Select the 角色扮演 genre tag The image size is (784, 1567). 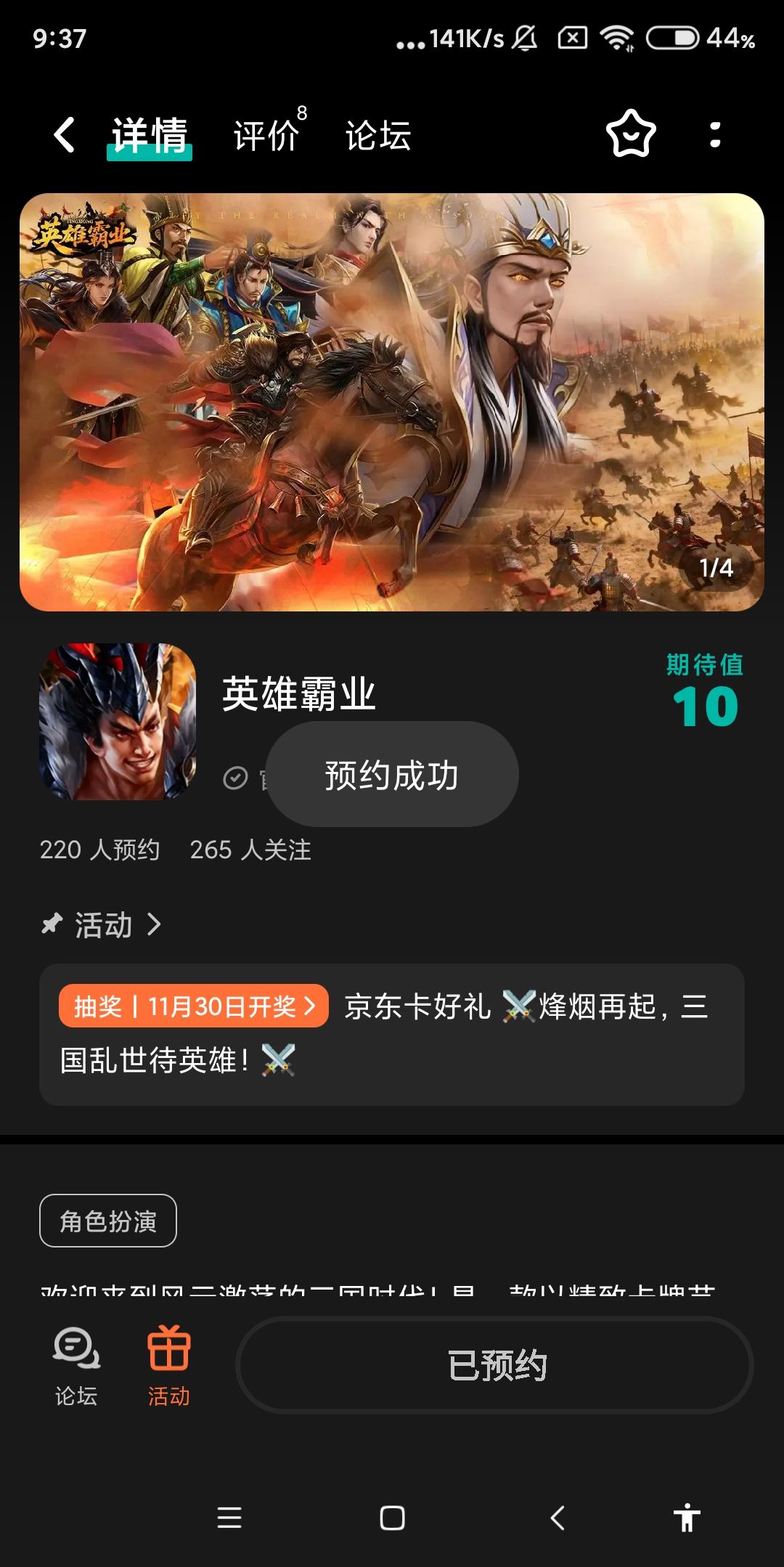coord(107,1221)
